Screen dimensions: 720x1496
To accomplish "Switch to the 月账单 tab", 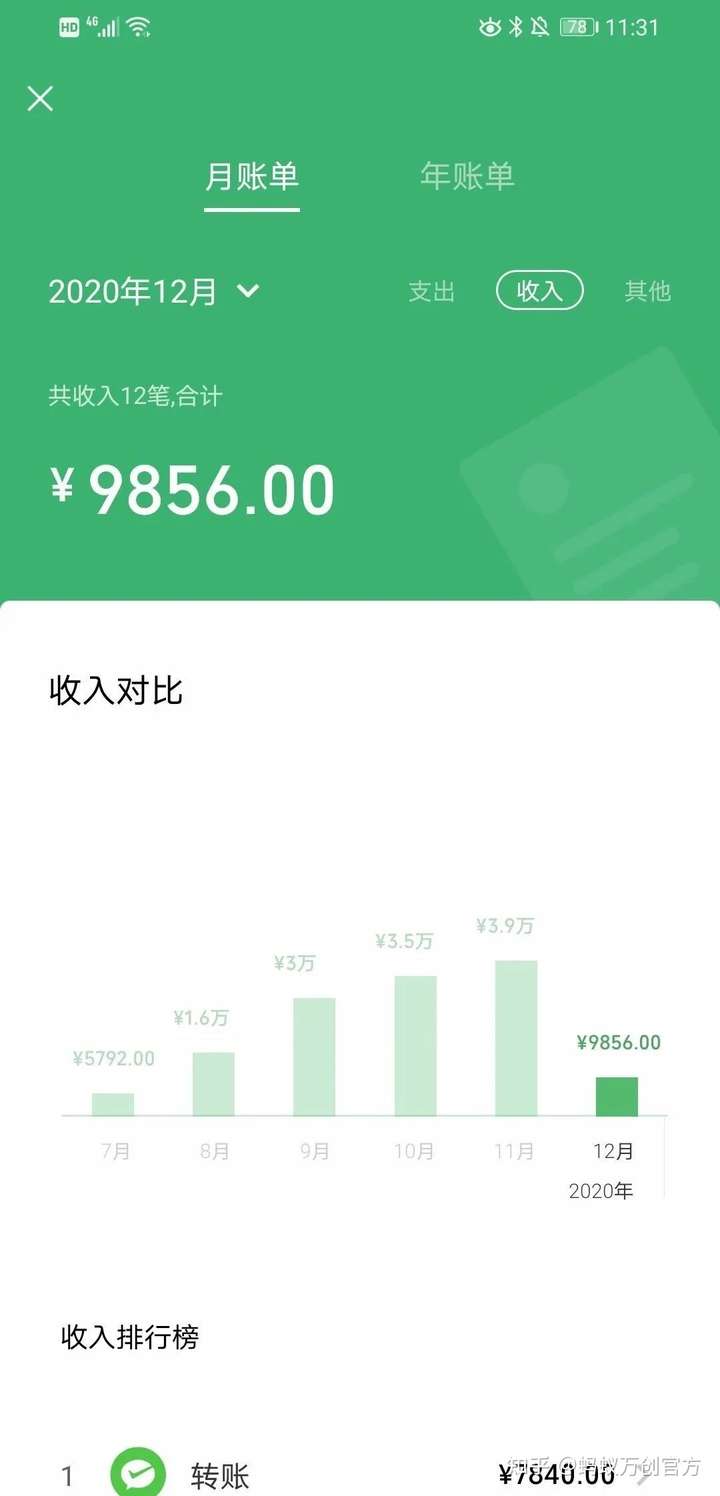I will pyautogui.click(x=252, y=177).
